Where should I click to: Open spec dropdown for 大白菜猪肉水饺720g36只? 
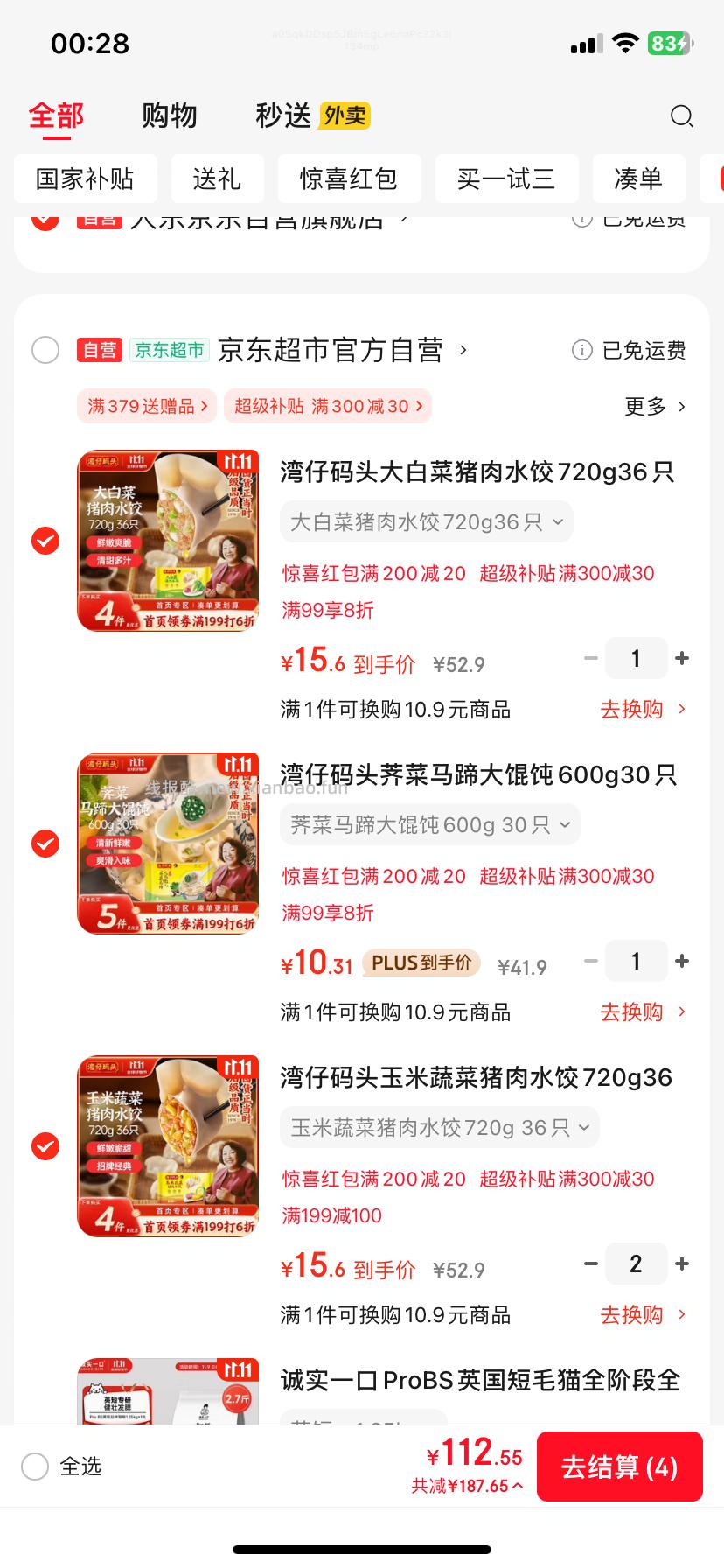(x=426, y=521)
